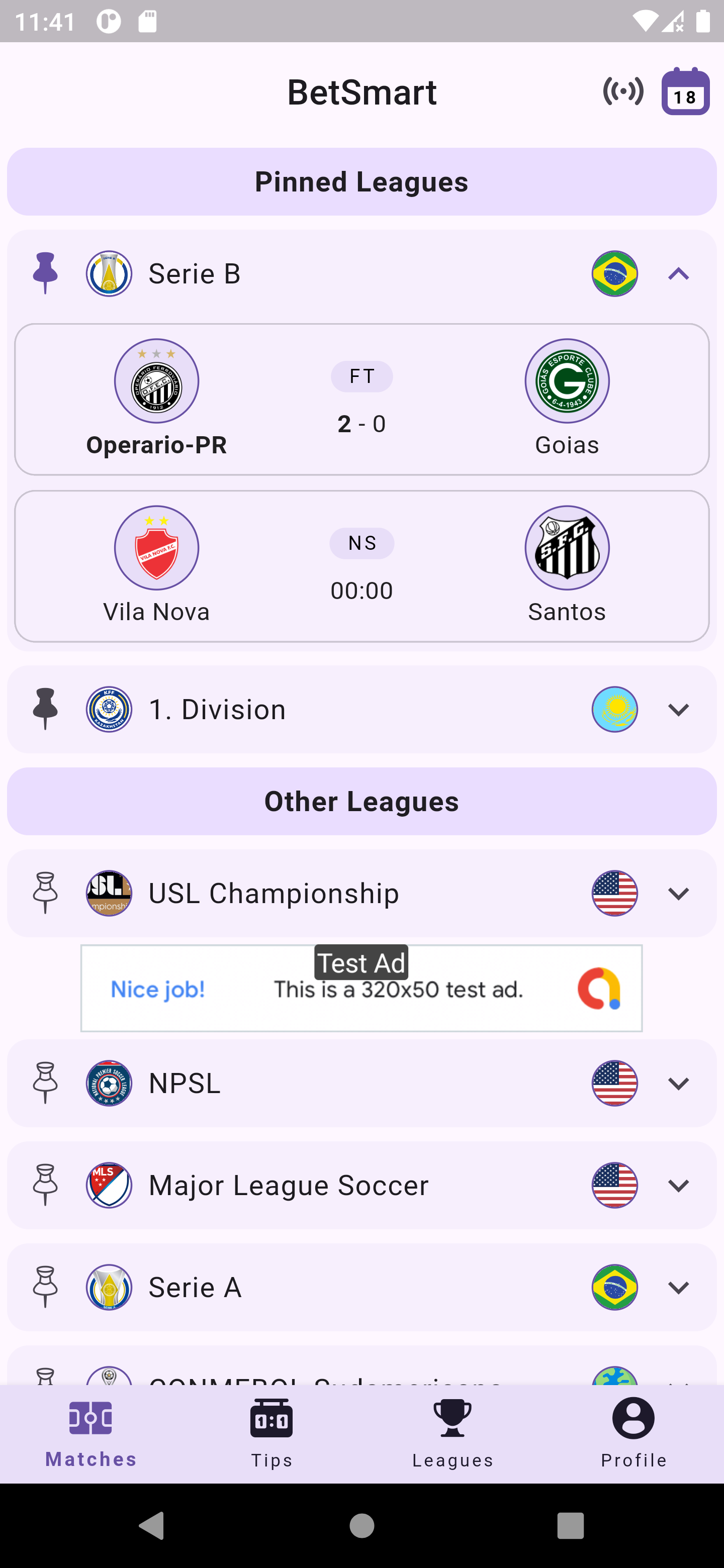Open the calendar date picker
The image size is (724, 1568).
(x=685, y=92)
